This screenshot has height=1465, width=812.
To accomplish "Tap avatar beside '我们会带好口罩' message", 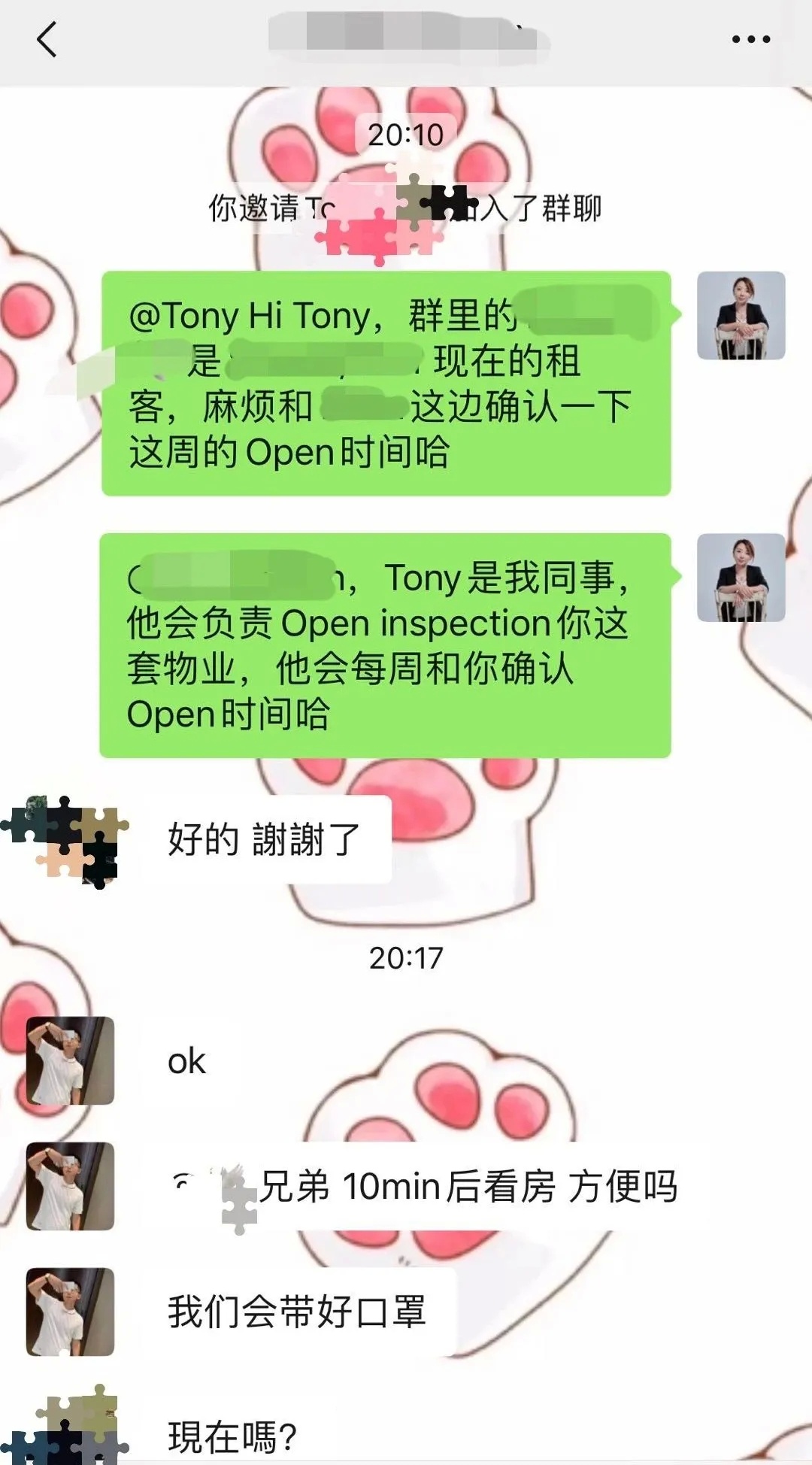I will click(70, 1312).
